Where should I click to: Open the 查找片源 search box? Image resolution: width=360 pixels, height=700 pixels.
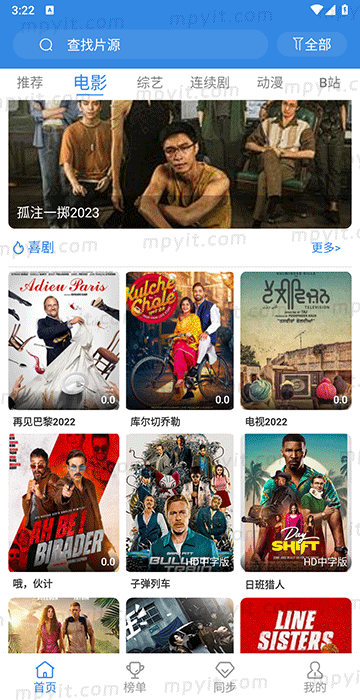tap(140, 45)
